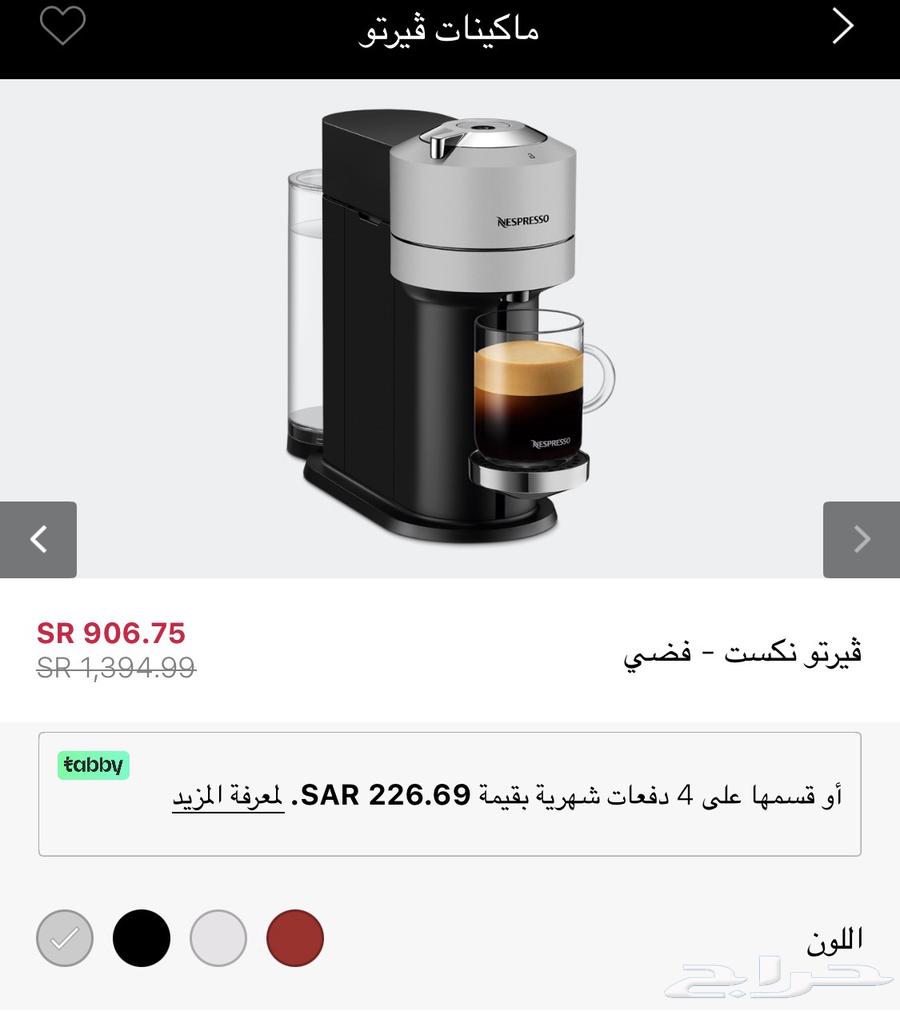
Task: Tap the left arrow to view previous image
Action: tap(38, 540)
